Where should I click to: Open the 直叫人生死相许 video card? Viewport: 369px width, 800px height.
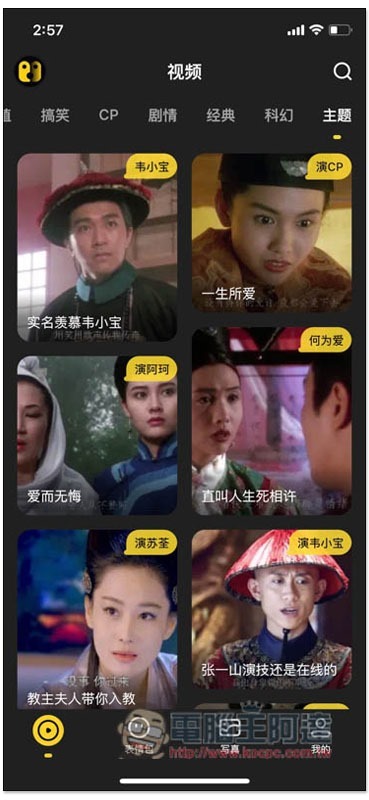pos(272,421)
